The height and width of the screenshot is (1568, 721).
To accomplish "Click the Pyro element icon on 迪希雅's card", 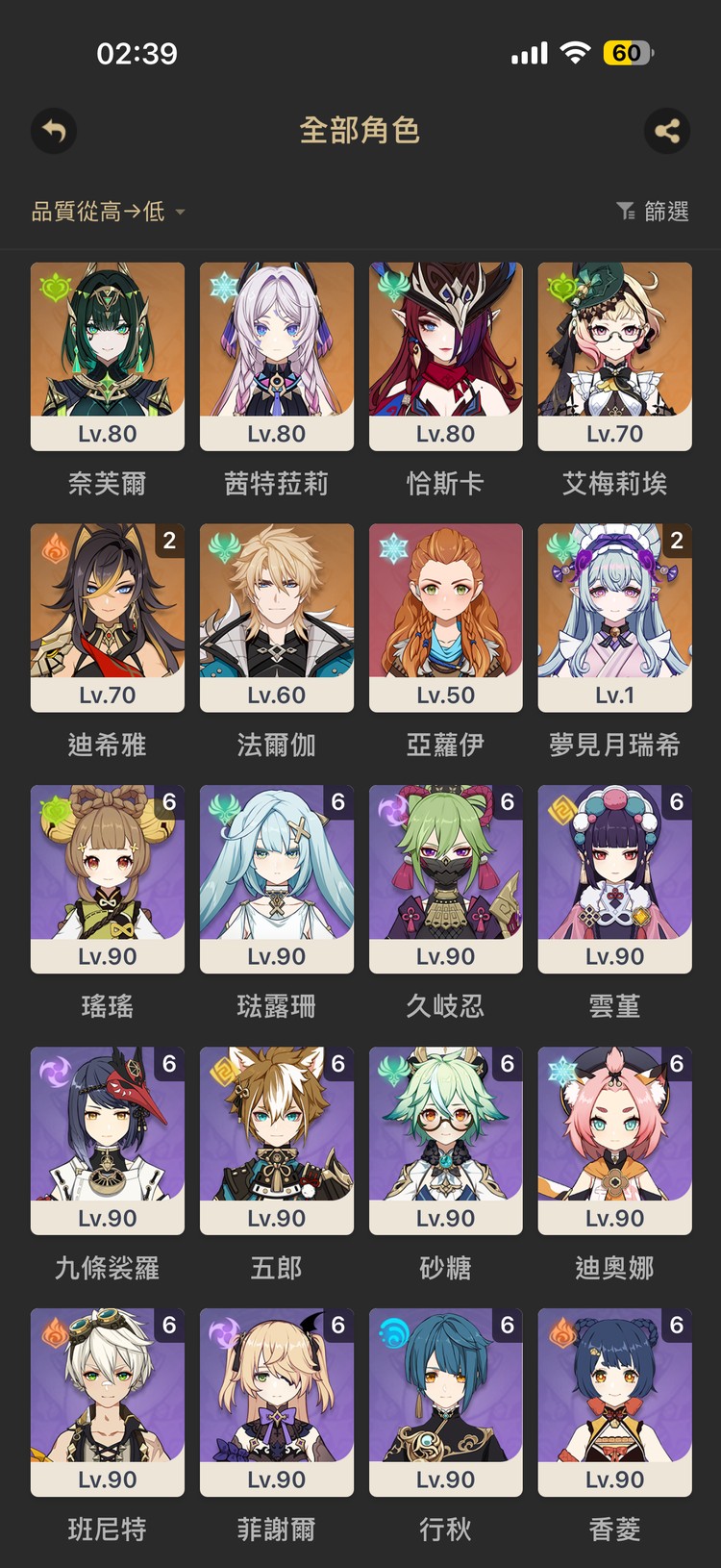I will point(55,547).
